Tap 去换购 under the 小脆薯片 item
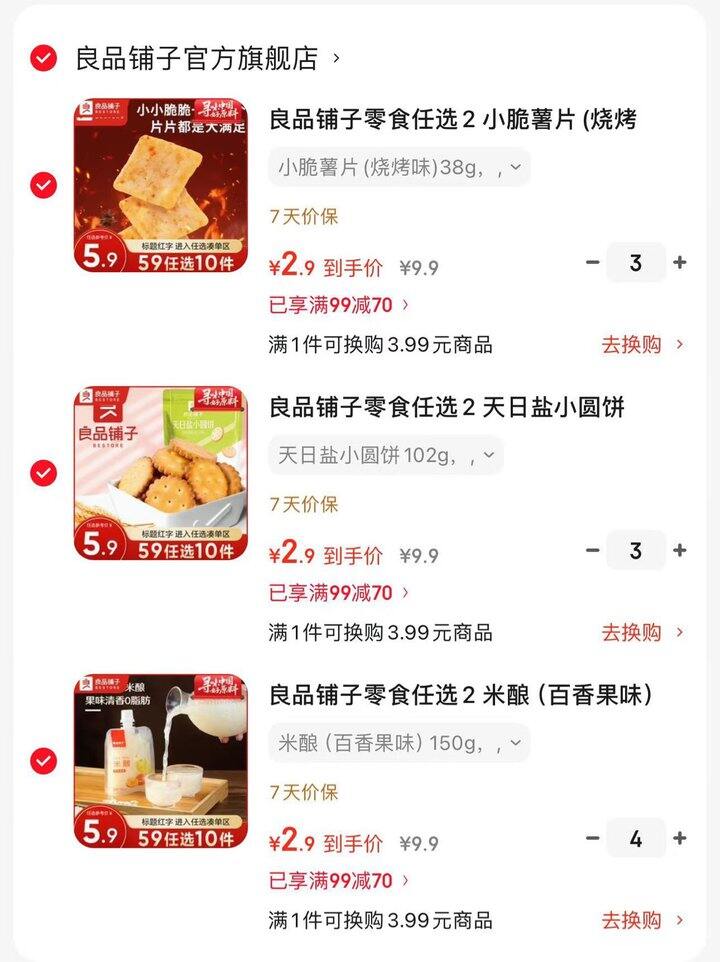Image resolution: width=720 pixels, height=962 pixels. click(x=642, y=345)
